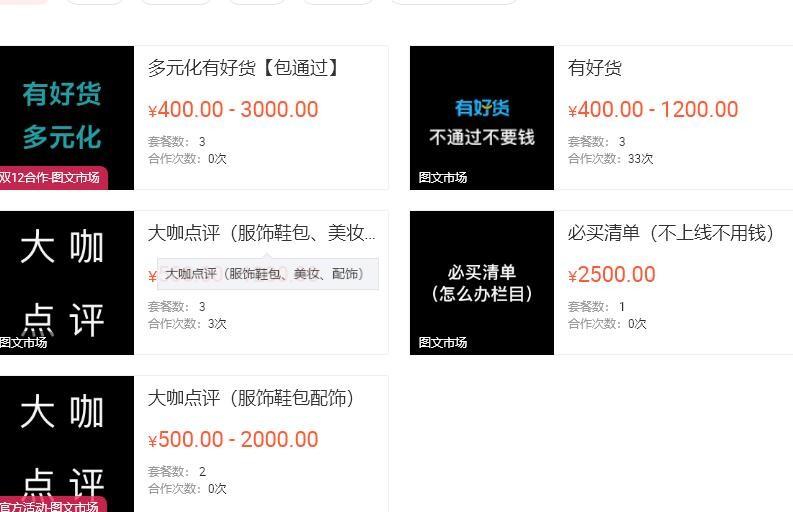Open the 必买清单（不上线不用钱）card

[x=671, y=233]
